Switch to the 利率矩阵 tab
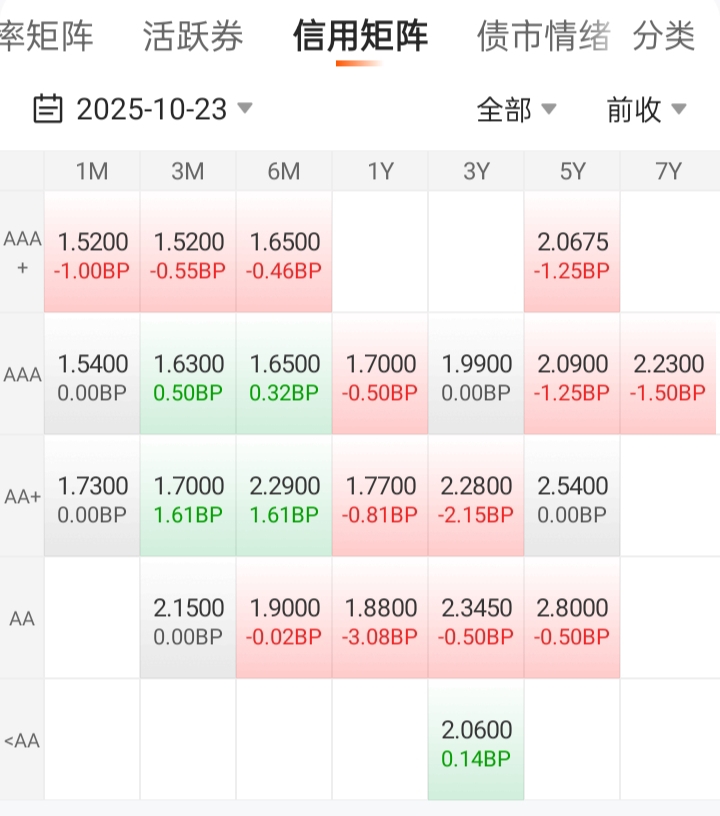Screen dimensions: 720x816 [46, 37]
